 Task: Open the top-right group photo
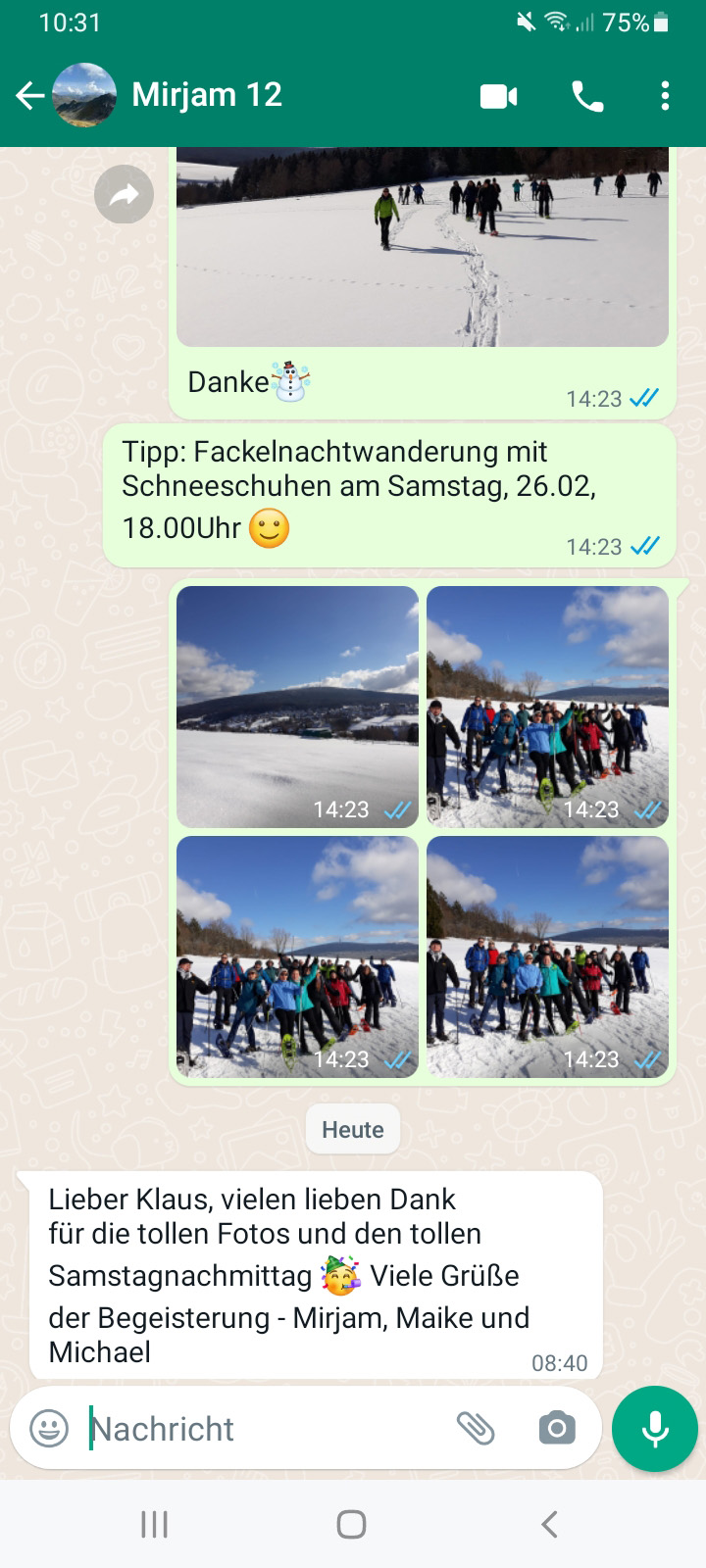[547, 706]
